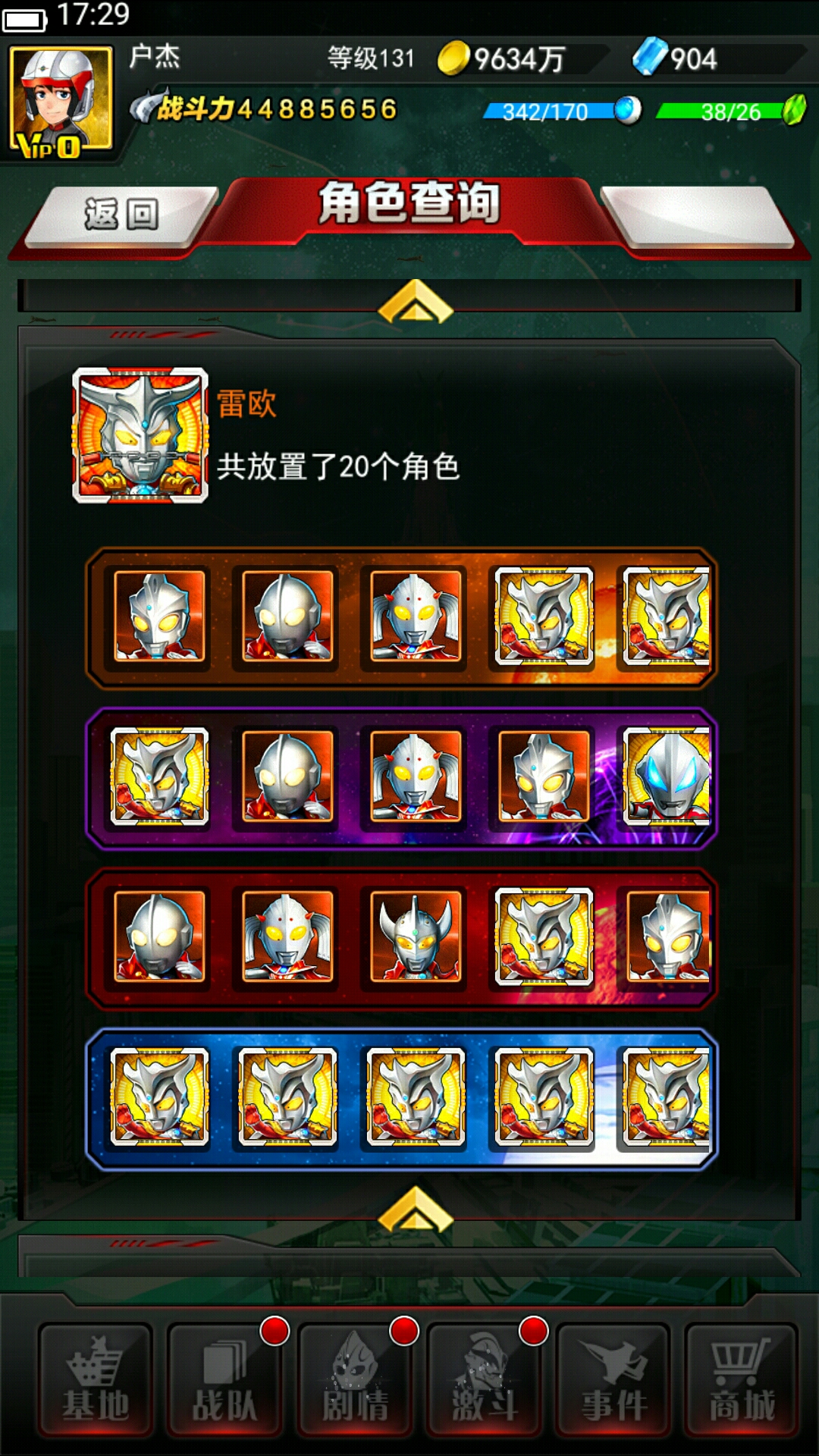Select first character in the blue row

tap(159, 1097)
